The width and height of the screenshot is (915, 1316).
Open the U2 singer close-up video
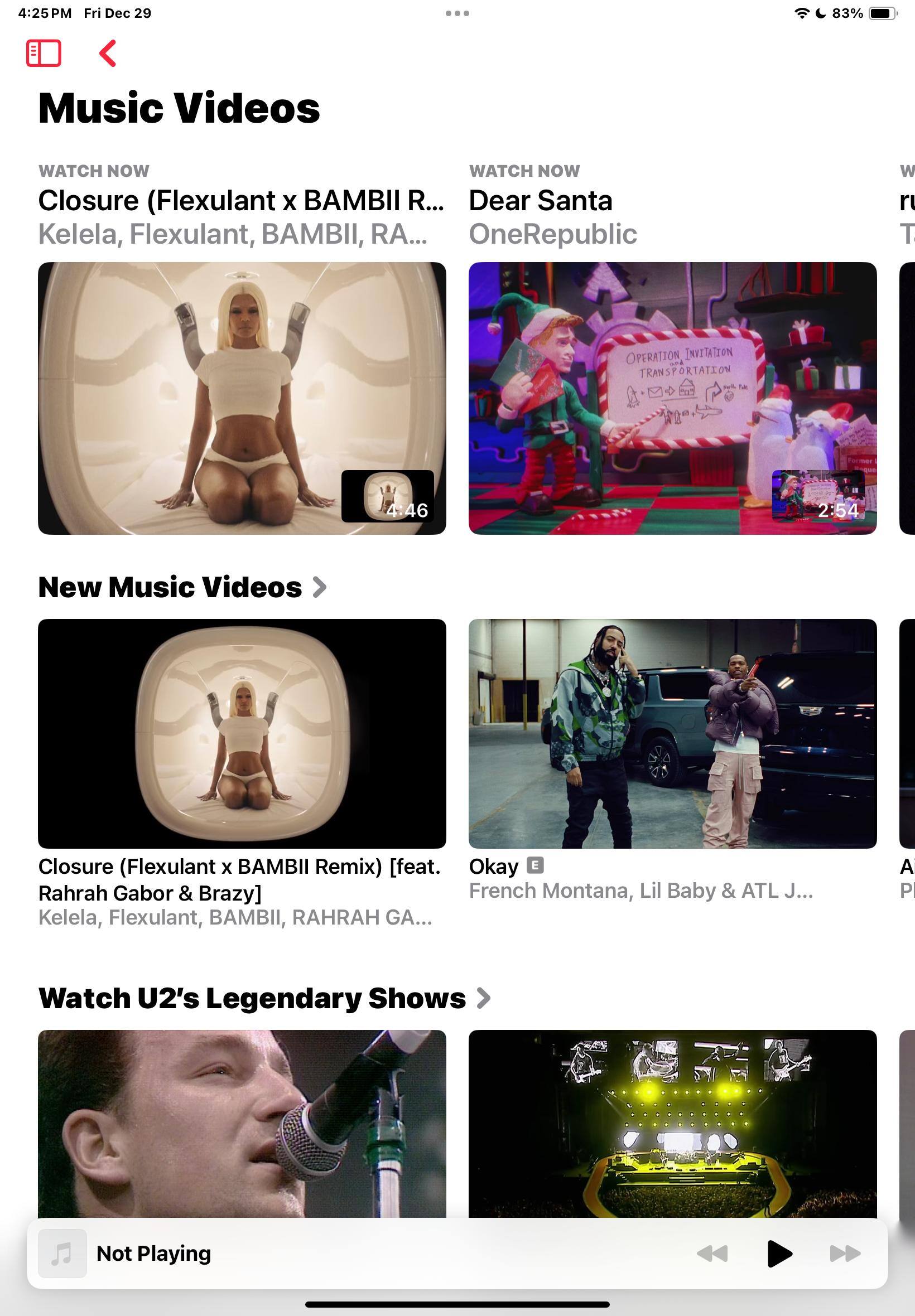(242, 1123)
